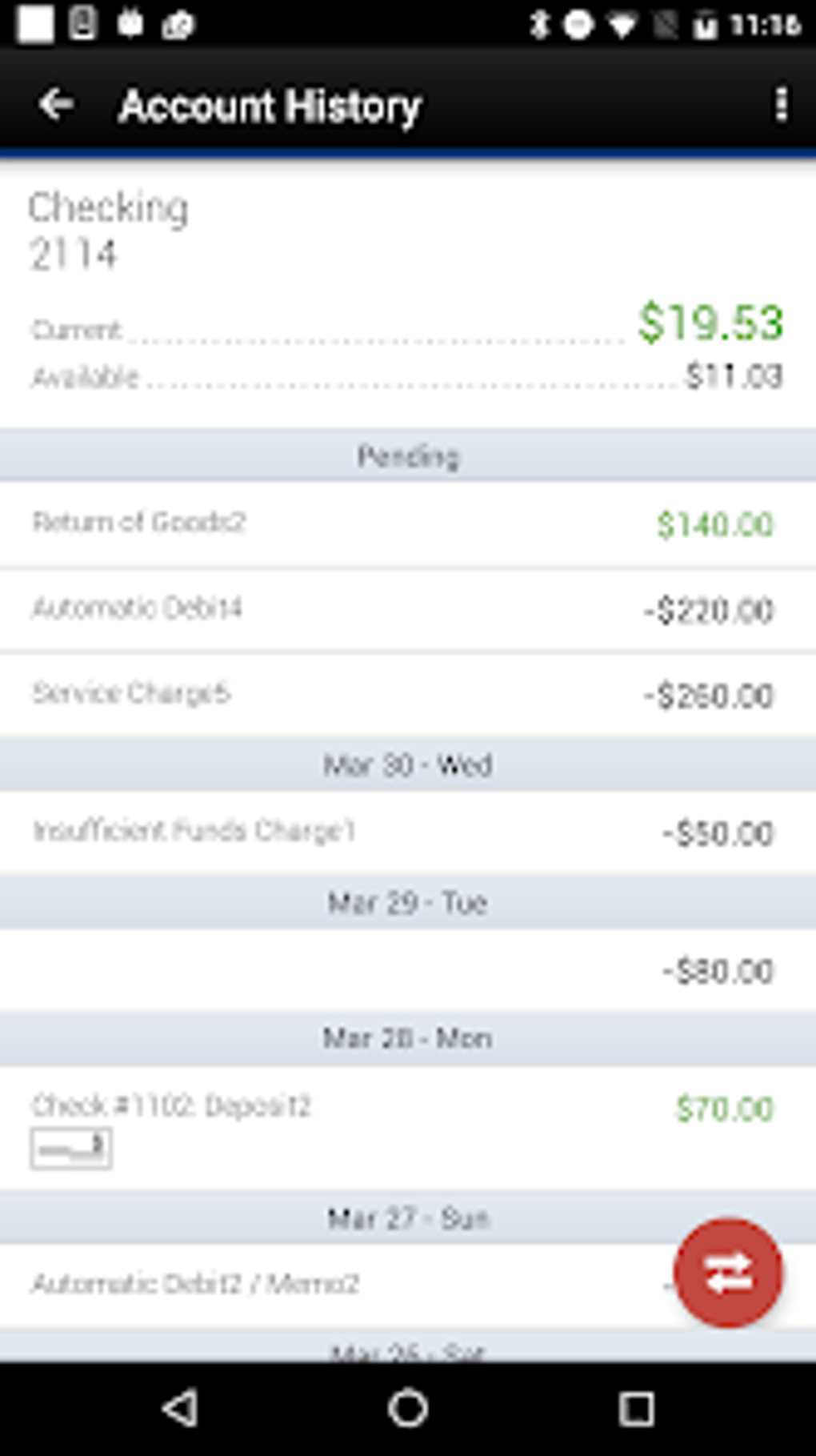Tap the Mar 30 - Wed date header
The width and height of the screenshot is (816, 1456).
(x=408, y=764)
